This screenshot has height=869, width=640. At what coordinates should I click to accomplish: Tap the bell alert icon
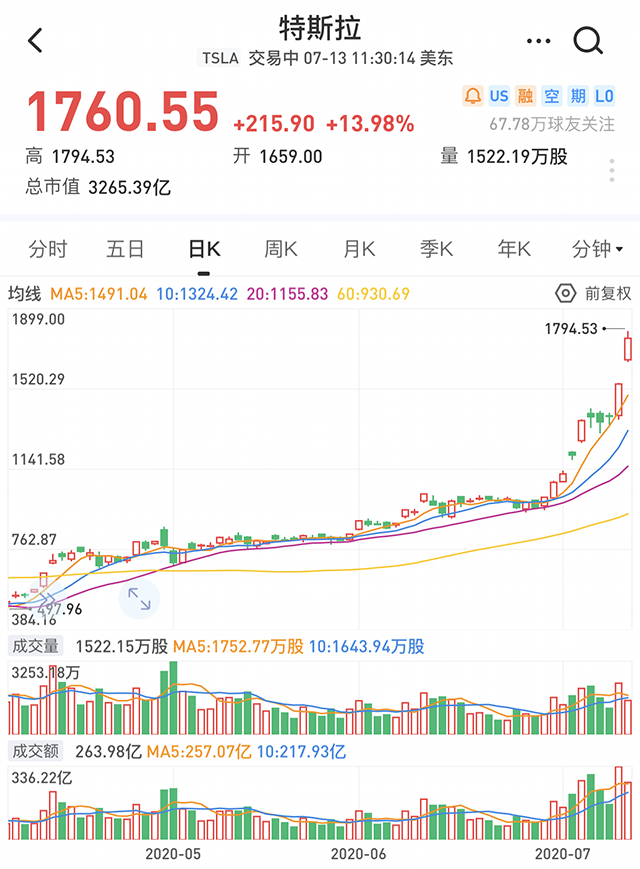pos(472,96)
